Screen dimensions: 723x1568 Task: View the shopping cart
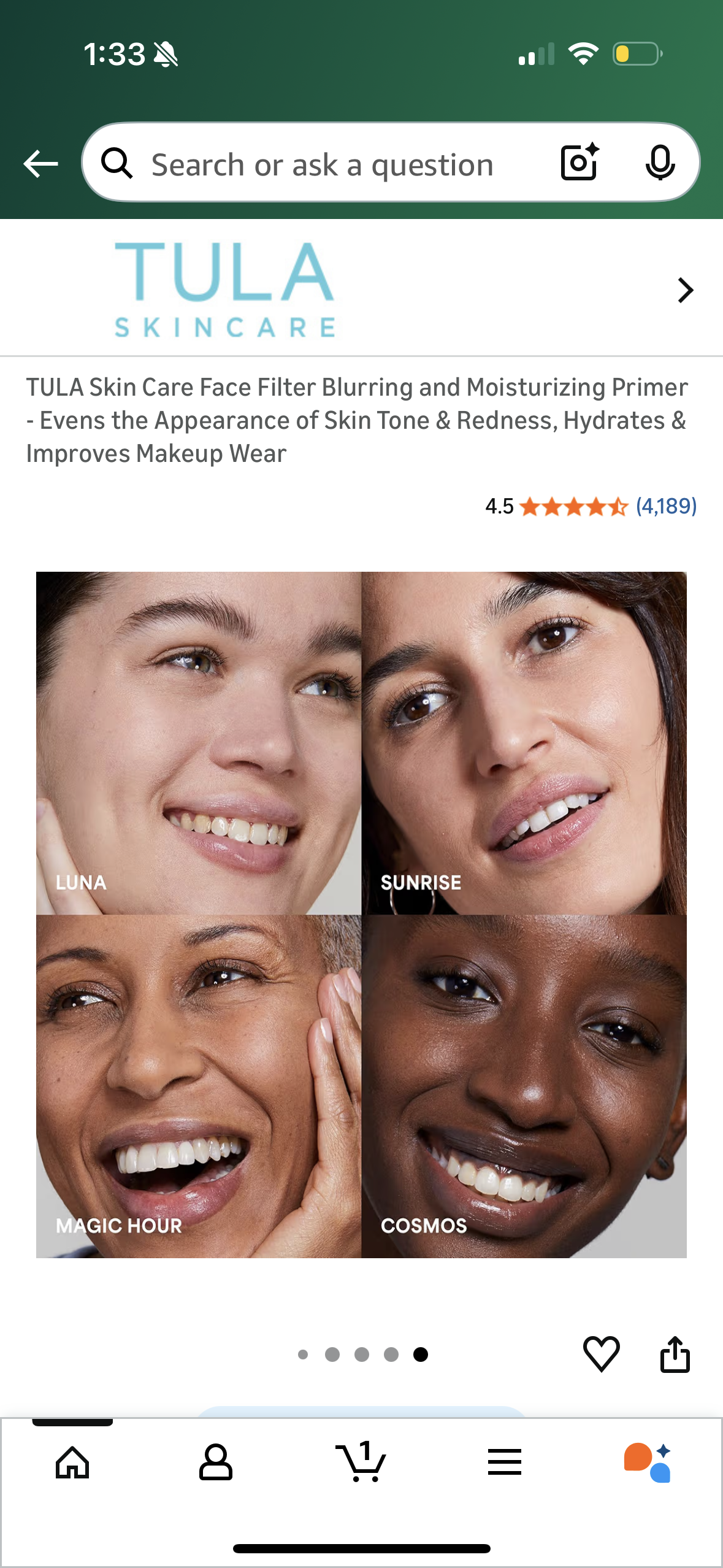[361, 1463]
